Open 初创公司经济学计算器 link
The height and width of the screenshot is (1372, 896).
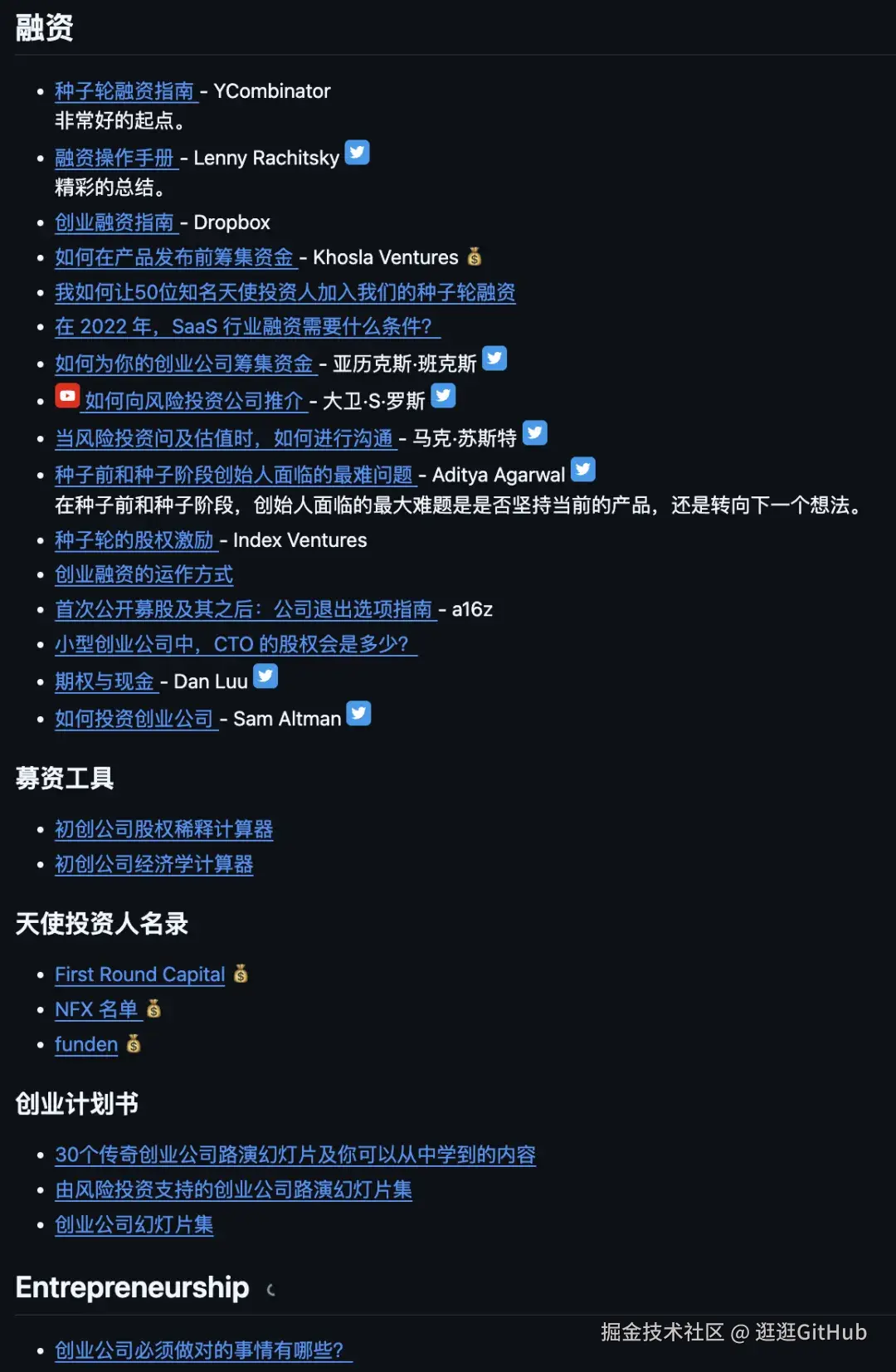click(x=153, y=864)
